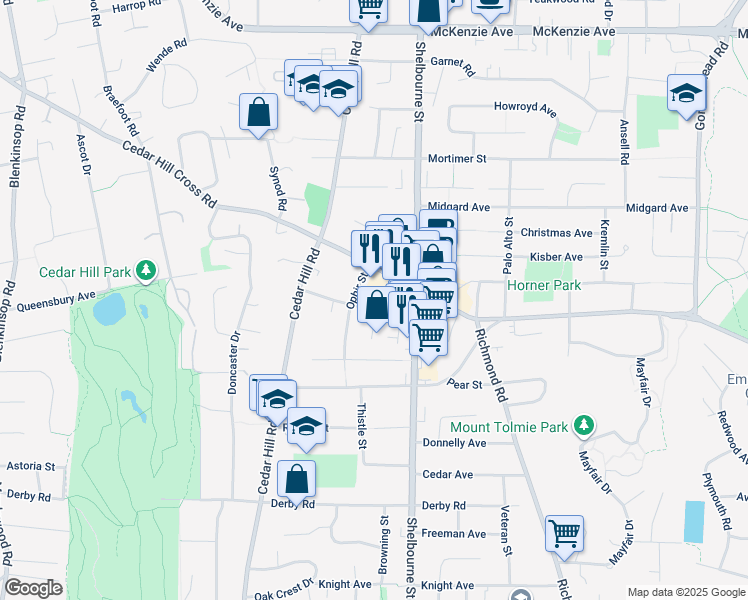Tap the shopping bag marker on Derby Rd
The image size is (748, 600).
click(297, 479)
